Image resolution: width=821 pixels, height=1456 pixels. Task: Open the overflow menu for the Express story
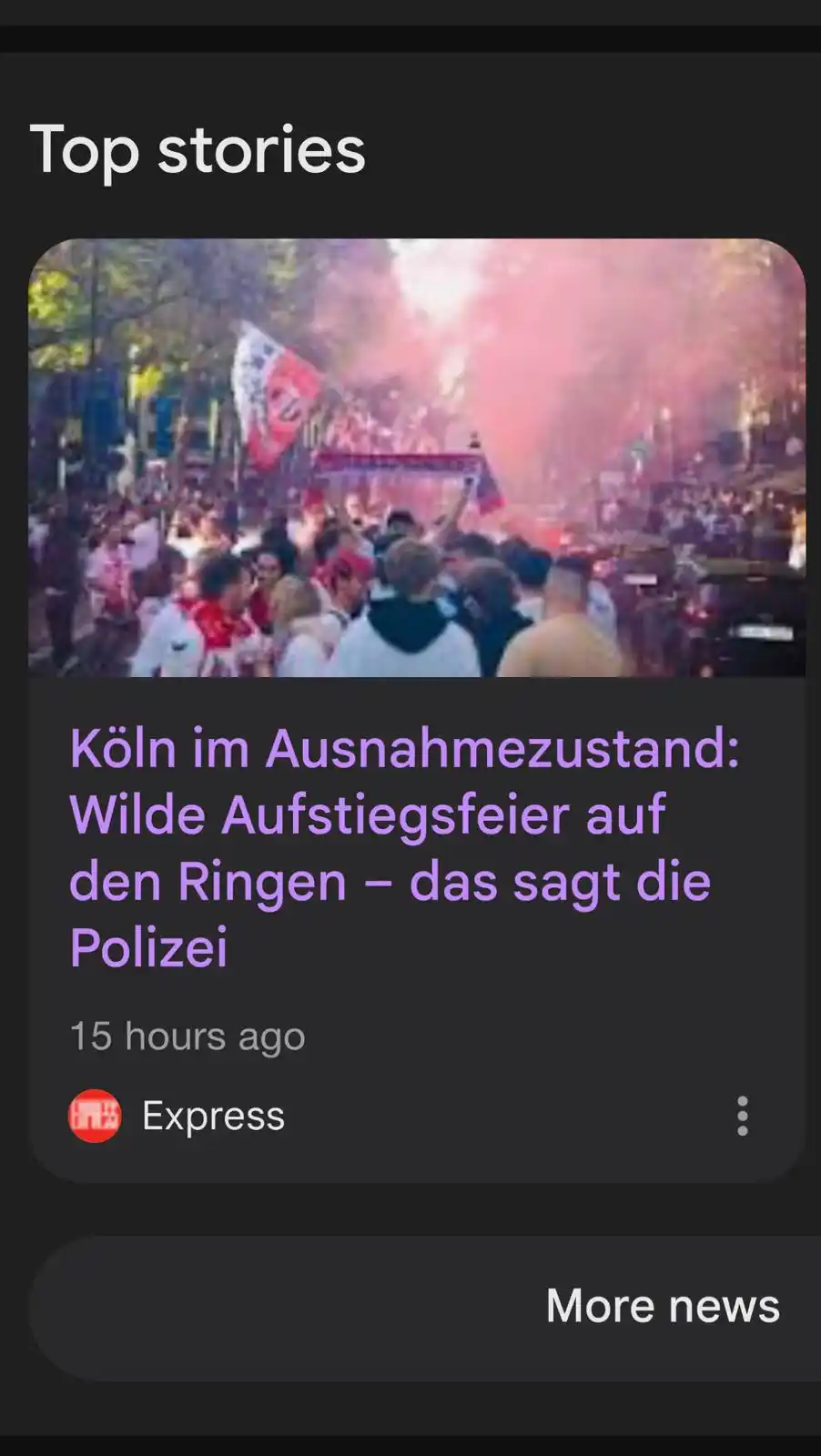click(742, 1116)
